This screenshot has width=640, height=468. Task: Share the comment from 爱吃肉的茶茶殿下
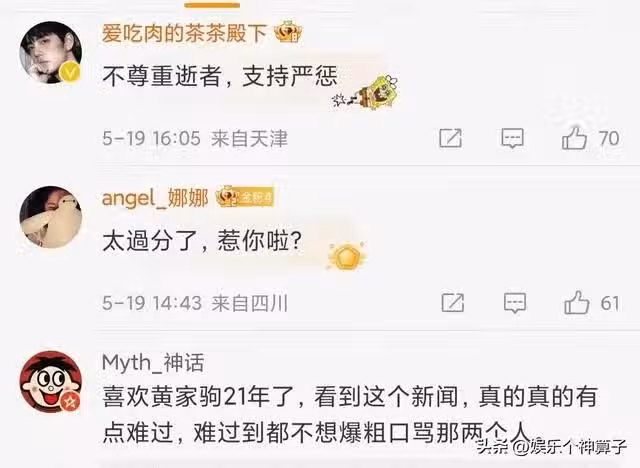coord(452,138)
